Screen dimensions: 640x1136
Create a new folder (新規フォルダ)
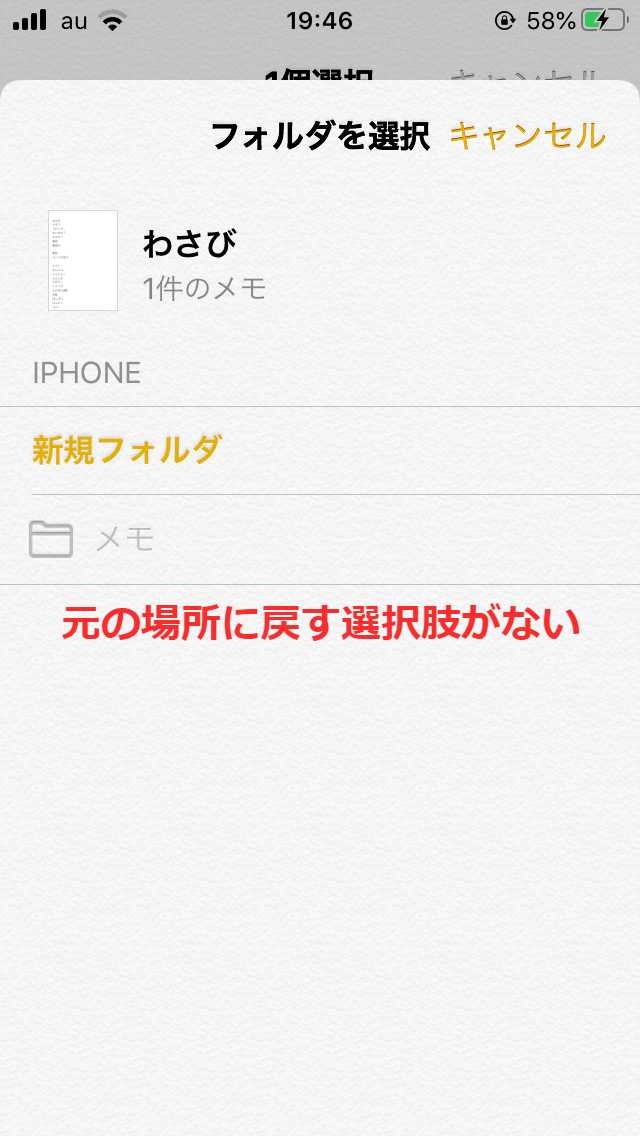pyautogui.click(x=320, y=451)
